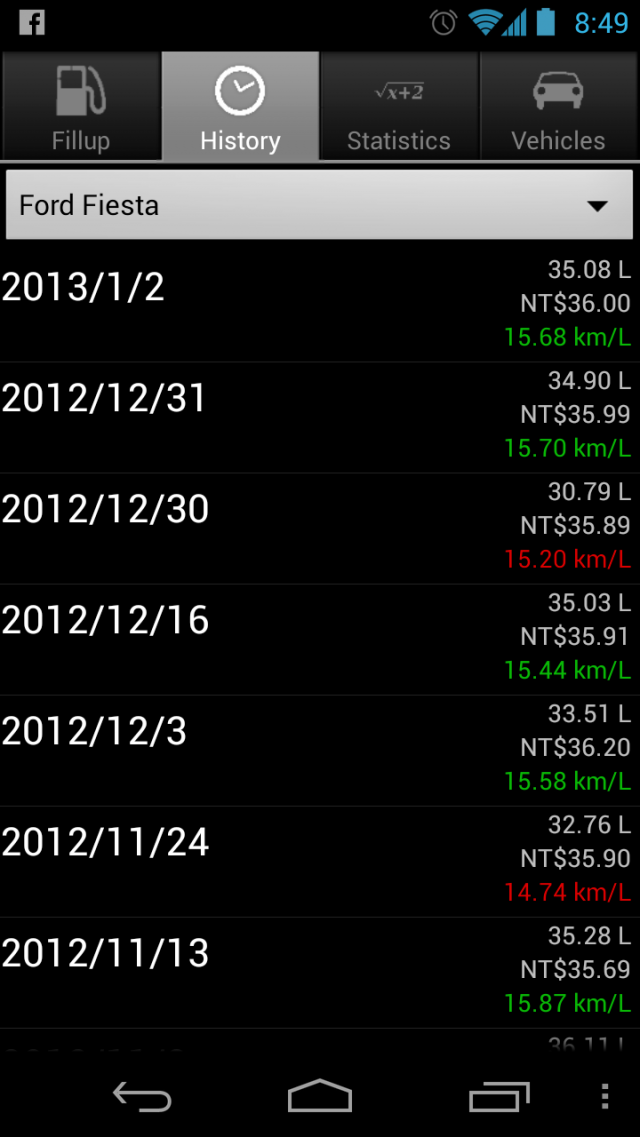Tap the 2012/11/13 history entry

point(320,973)
